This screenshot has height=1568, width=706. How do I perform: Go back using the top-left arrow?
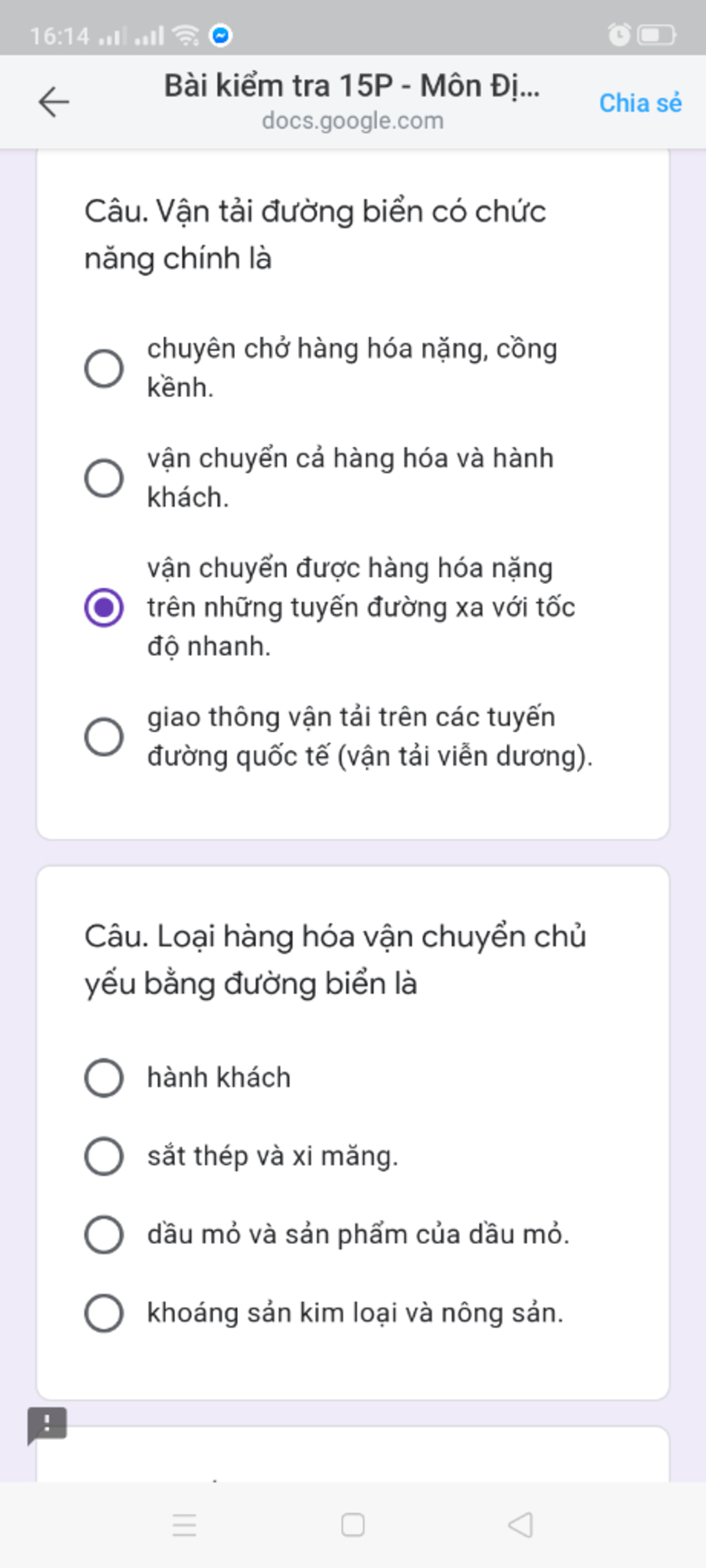click(x=54, y=102)
